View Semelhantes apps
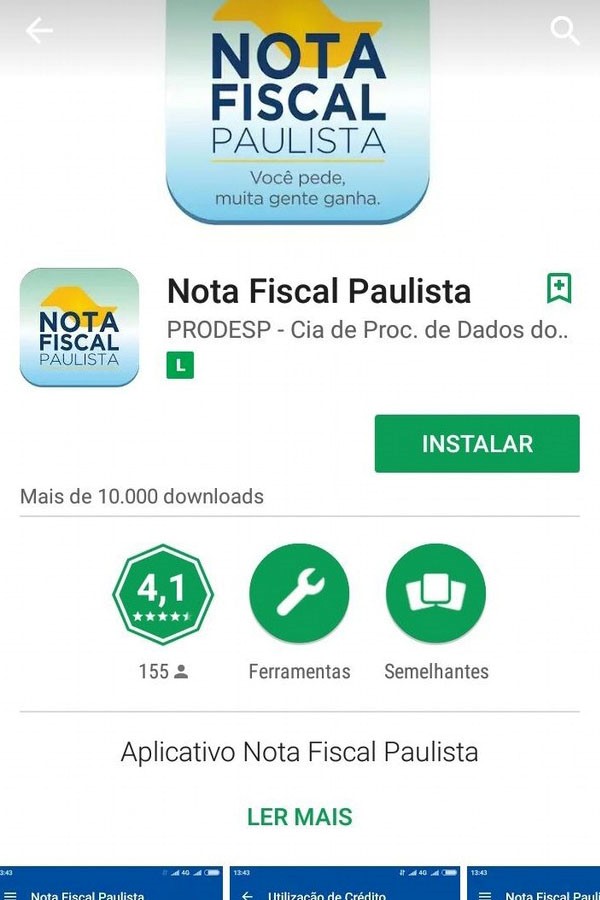The width and height of the screenshot is (600, 900). [435, 595]
